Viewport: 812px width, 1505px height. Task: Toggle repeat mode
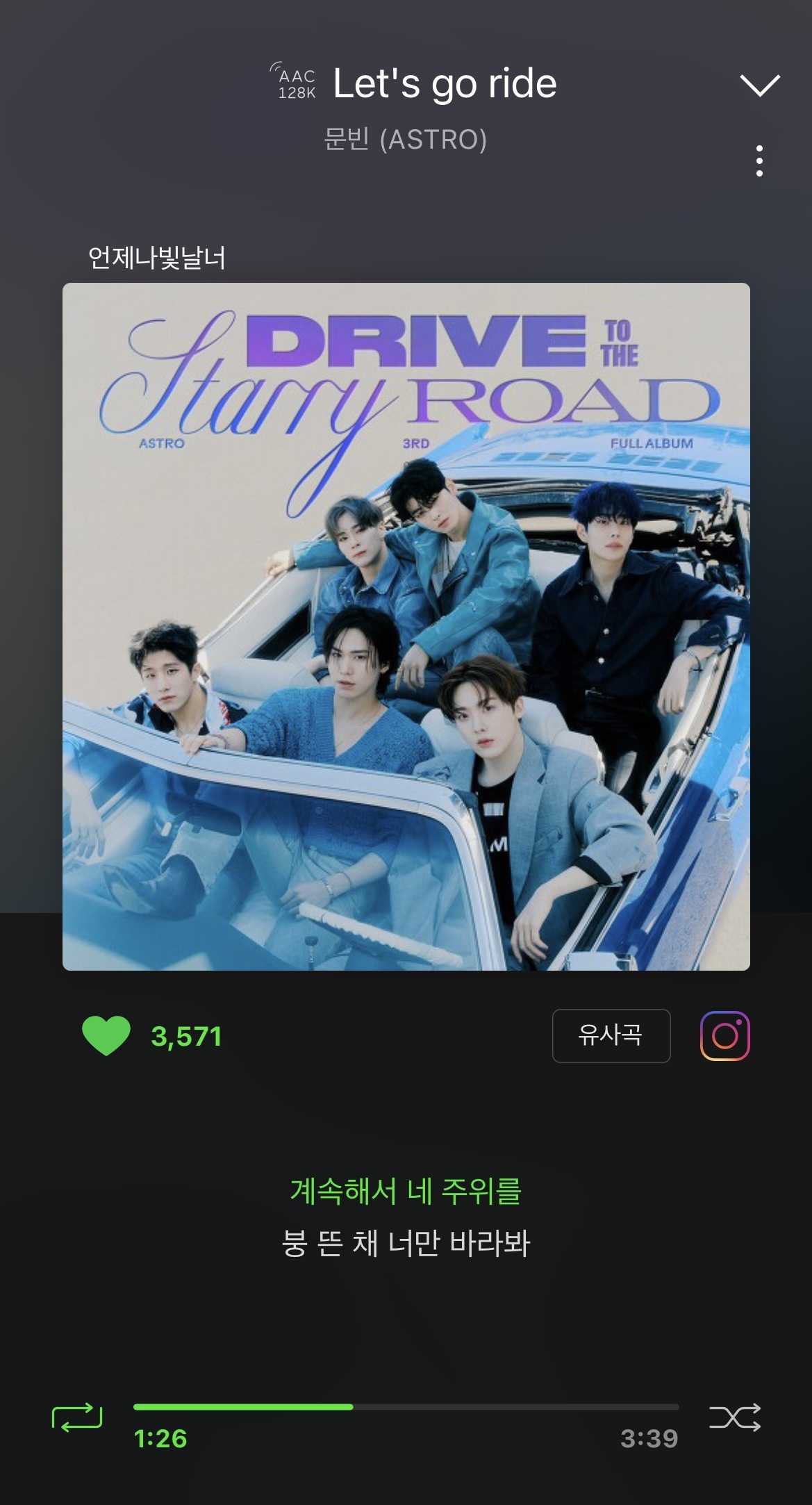coord(77,1417)
